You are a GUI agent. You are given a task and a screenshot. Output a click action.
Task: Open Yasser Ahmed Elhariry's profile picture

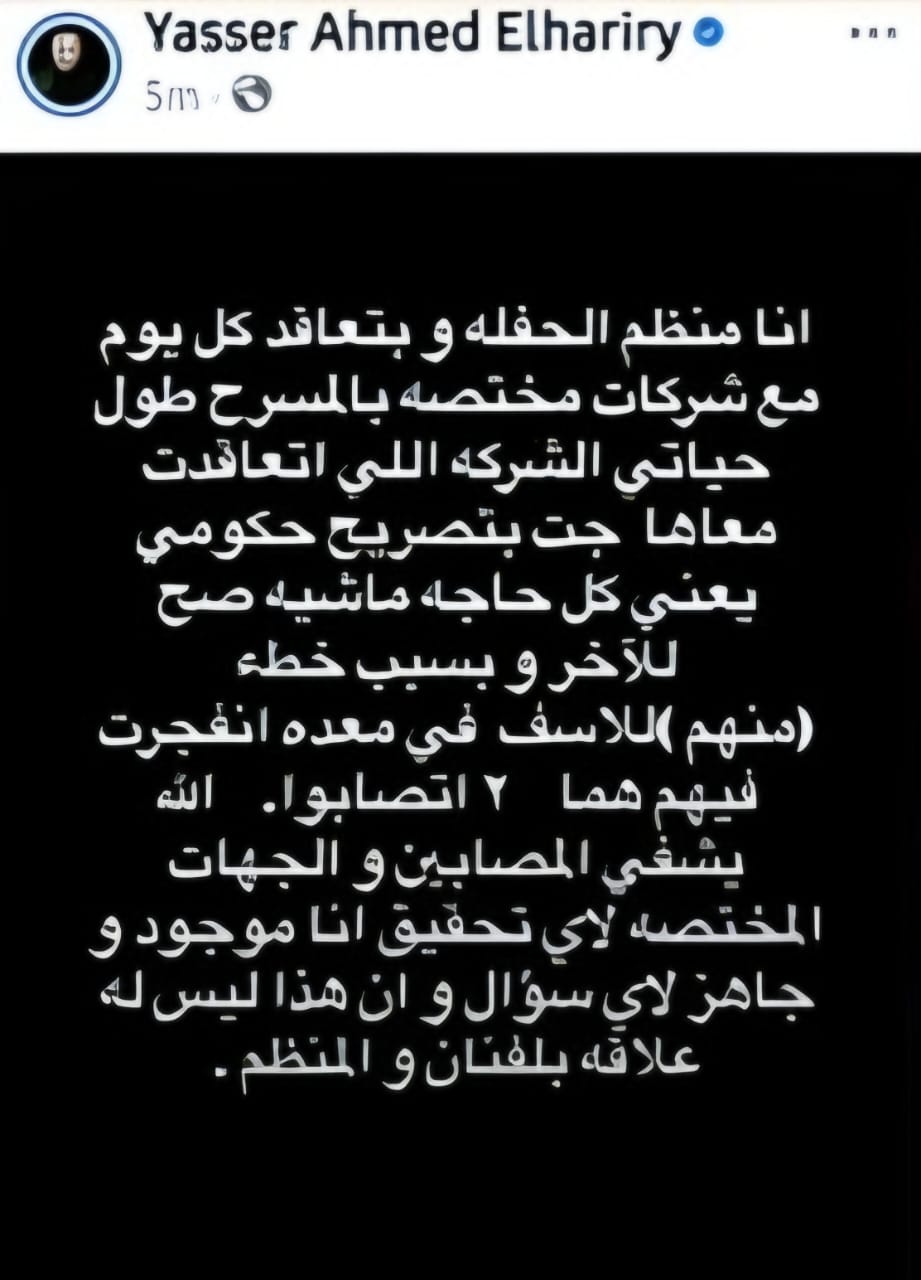tap(68, 65)
